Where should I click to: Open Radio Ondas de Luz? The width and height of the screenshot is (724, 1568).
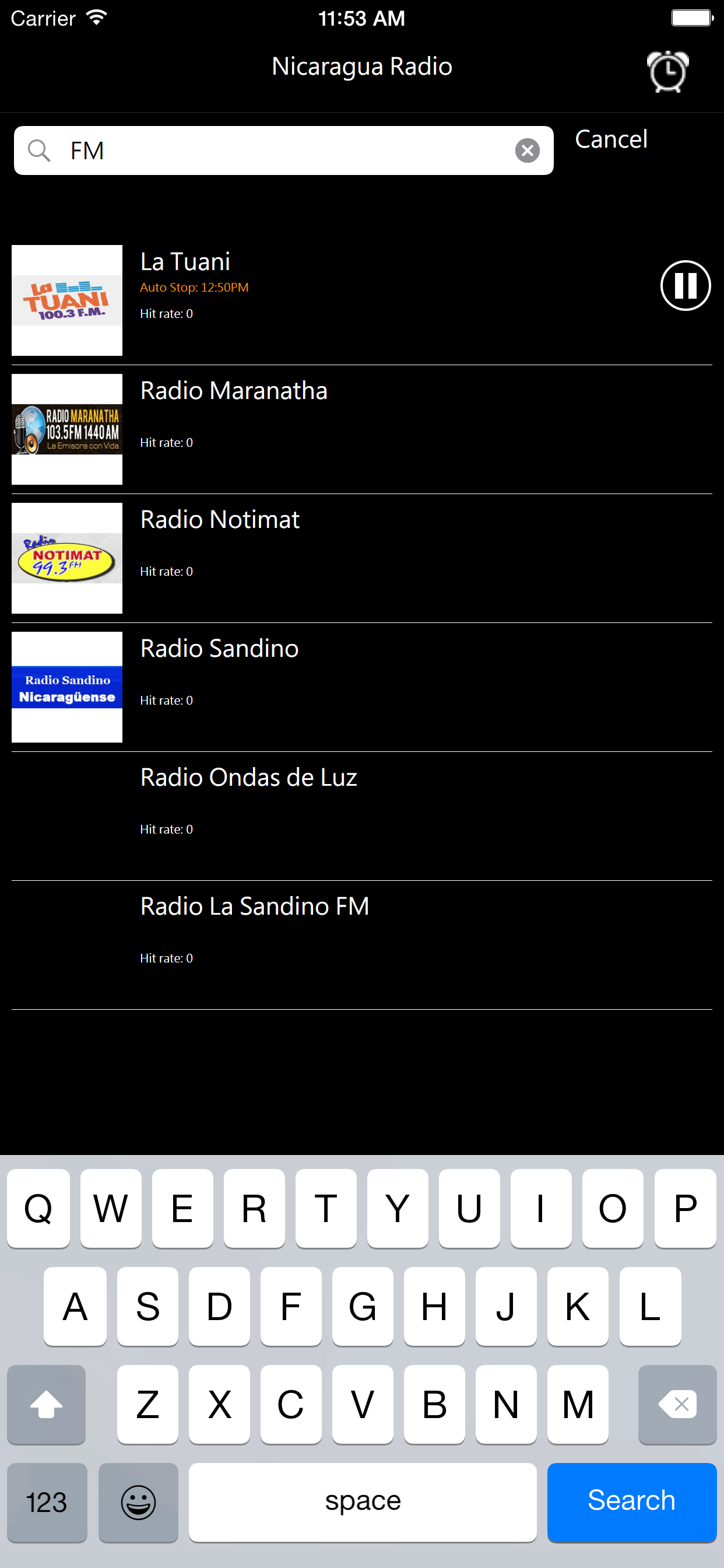362,816
